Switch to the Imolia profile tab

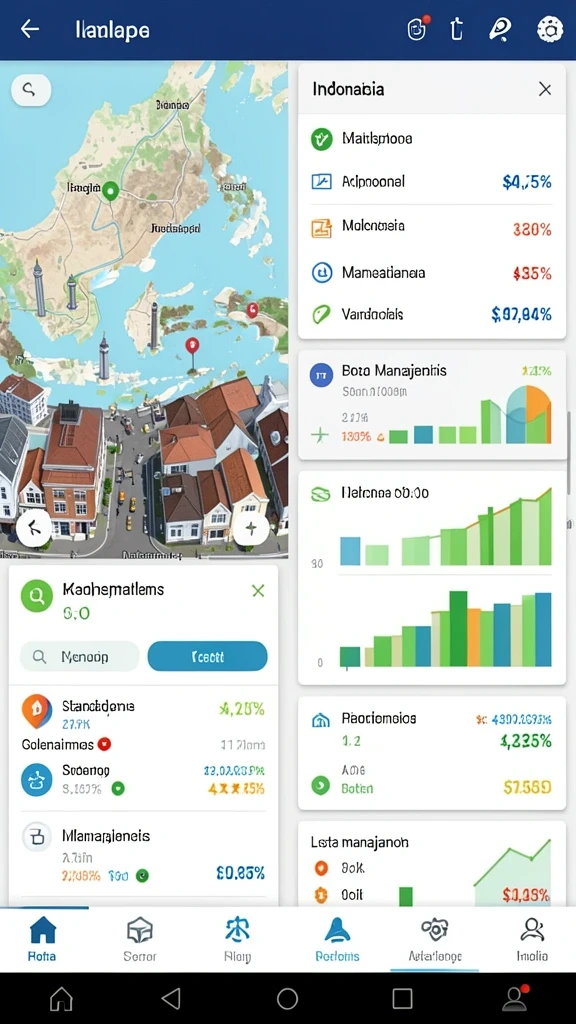click(x=532, y=938)
